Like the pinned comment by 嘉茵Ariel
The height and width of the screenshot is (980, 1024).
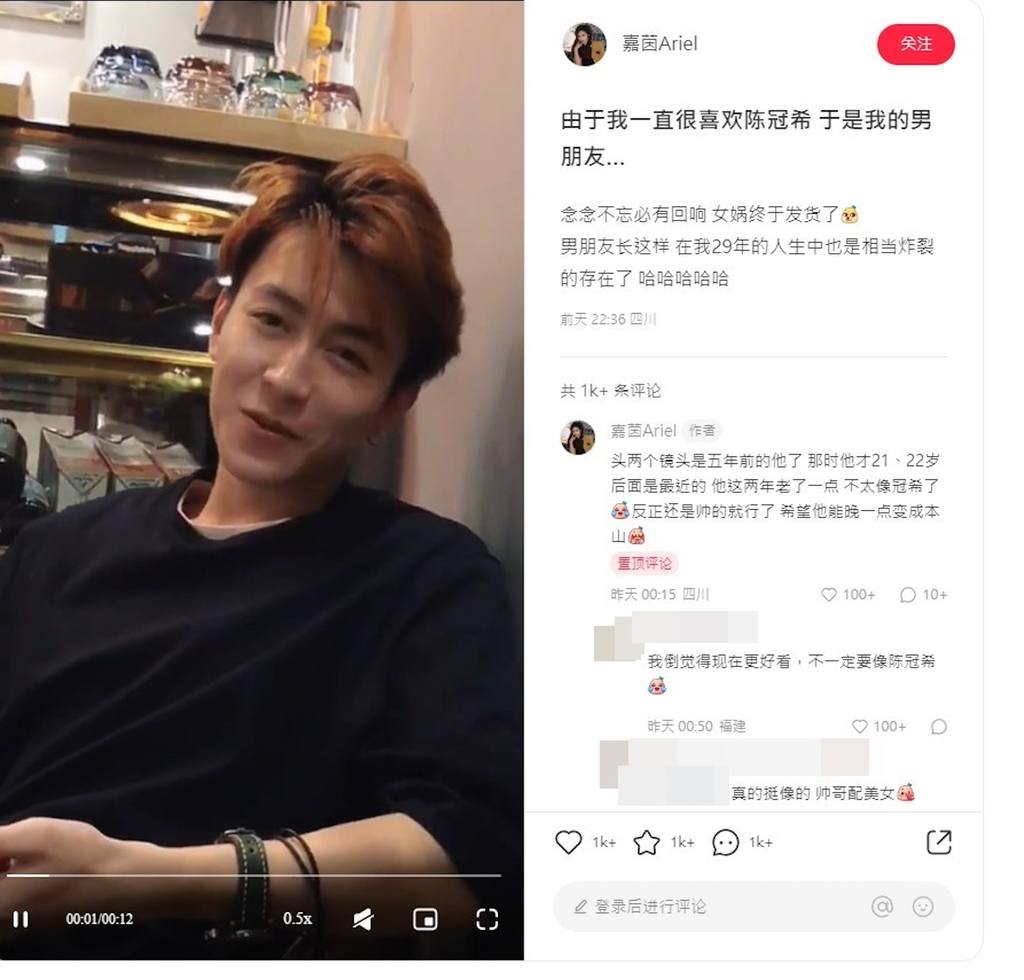829,594
